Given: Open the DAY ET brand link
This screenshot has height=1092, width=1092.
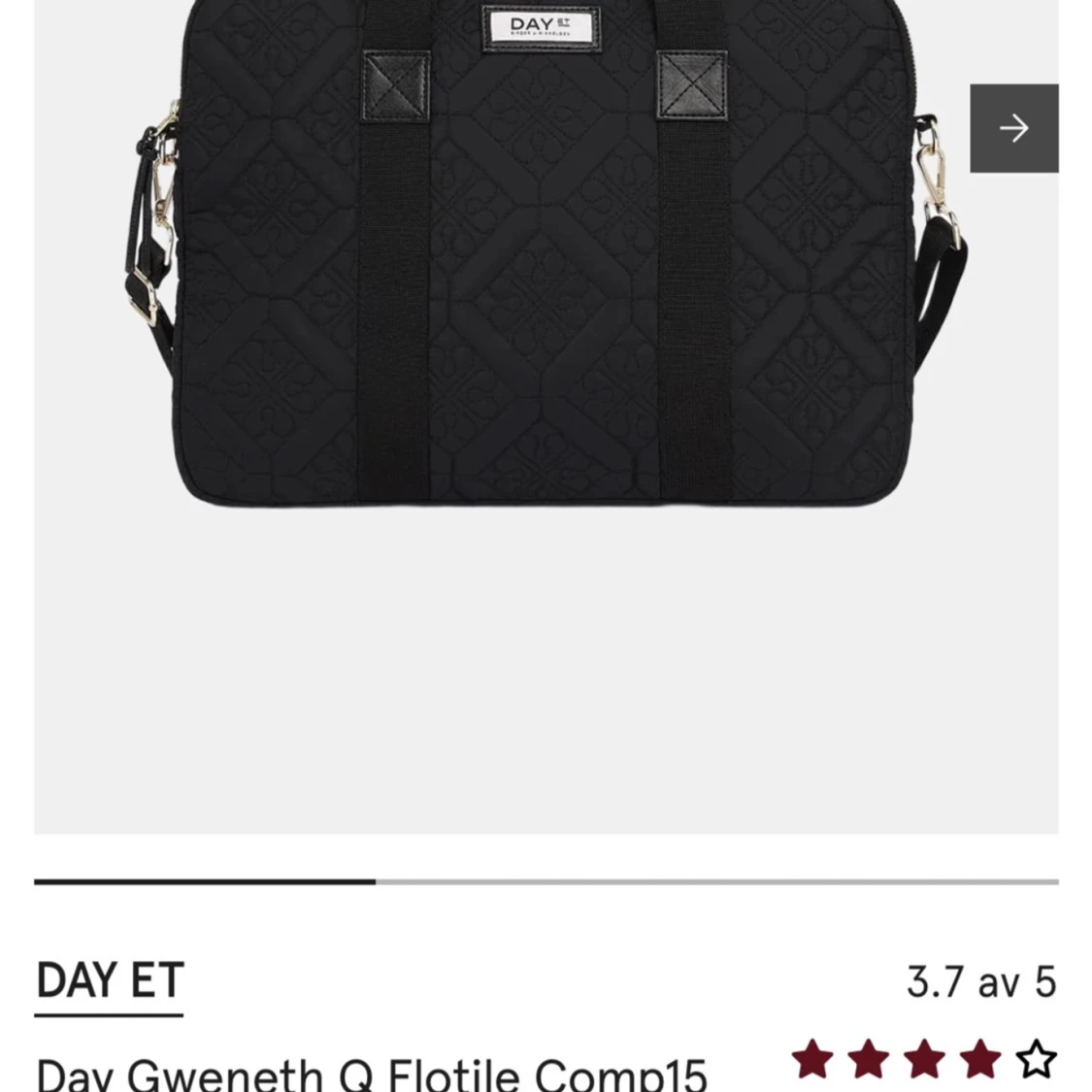Looking at the screenshot, I should [x=110, y=982].
